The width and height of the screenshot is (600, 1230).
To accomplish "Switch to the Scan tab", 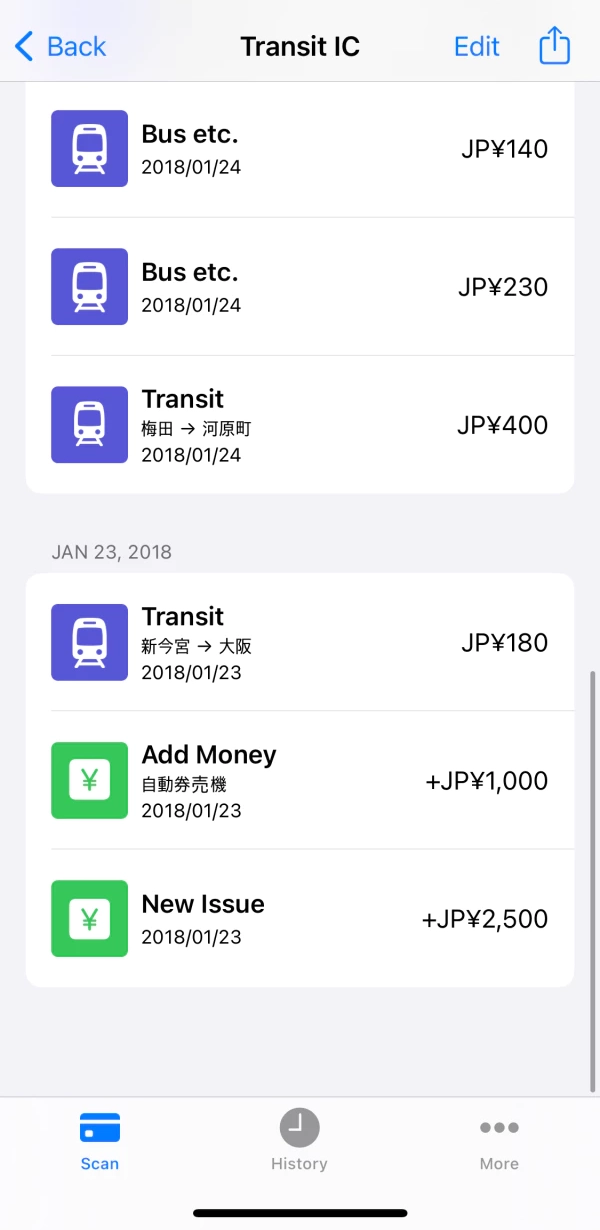I will [100, 1141].
